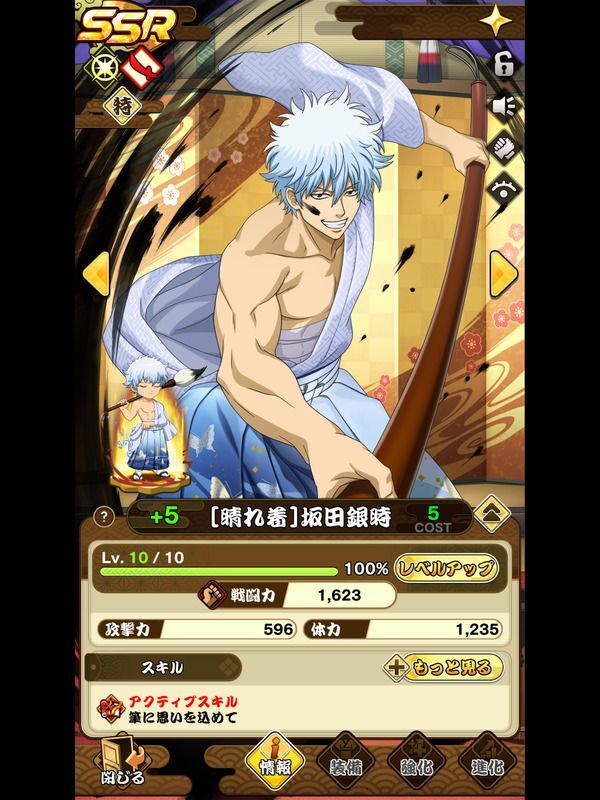Go to the previous card, left arrow
Screen dimensions: 600x800
click(x=95, y=273)
